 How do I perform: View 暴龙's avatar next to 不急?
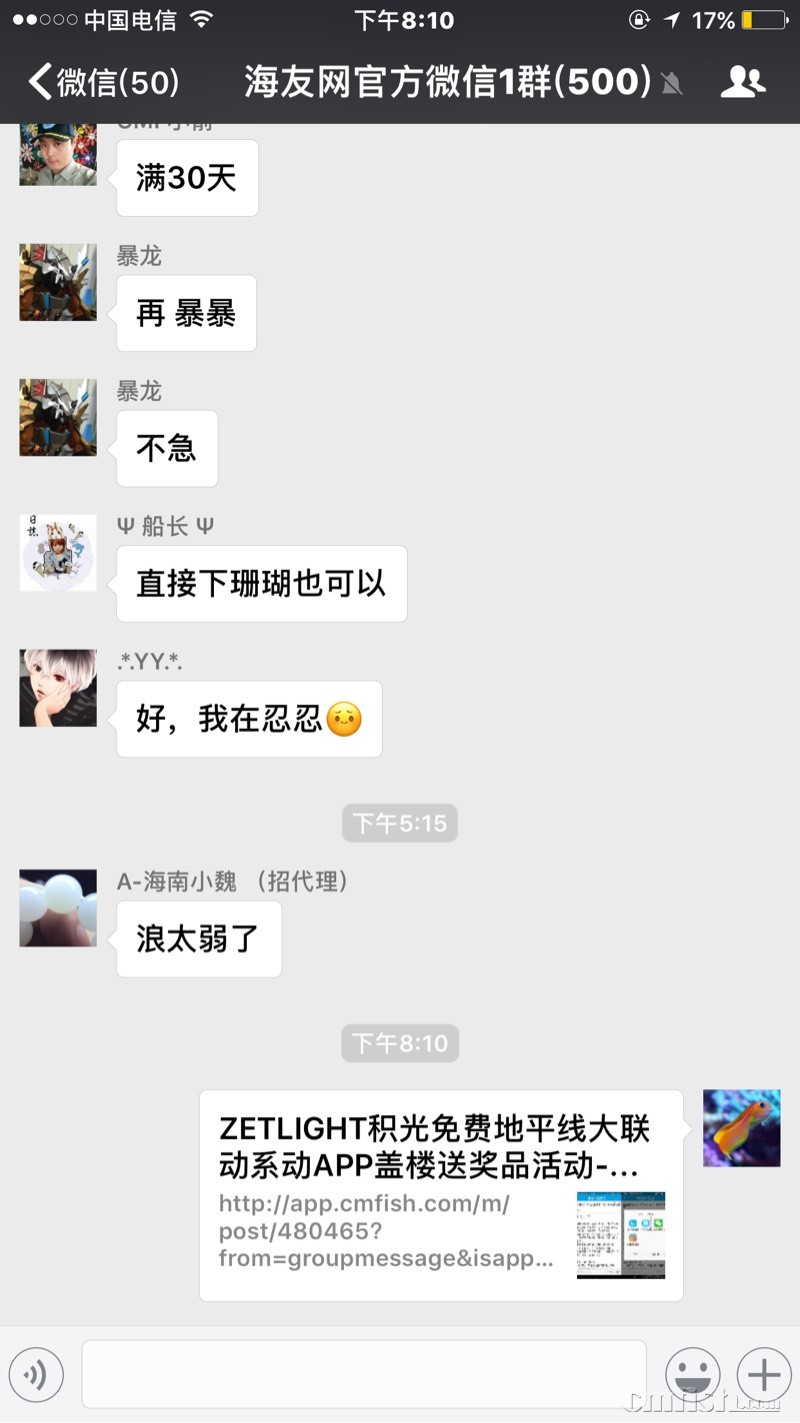tap(58, 417)
